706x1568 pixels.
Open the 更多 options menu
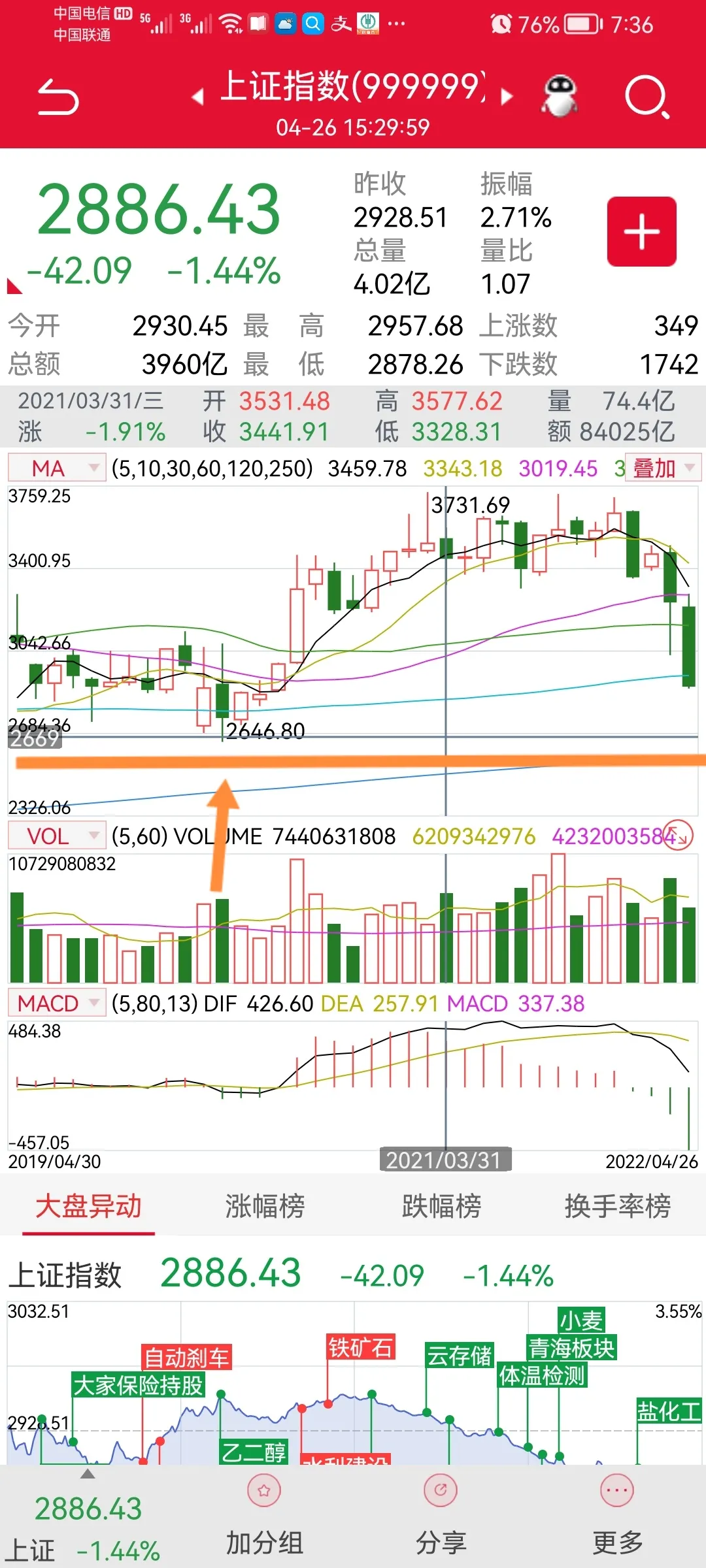pyautogui.click(x=618, y=1516)
